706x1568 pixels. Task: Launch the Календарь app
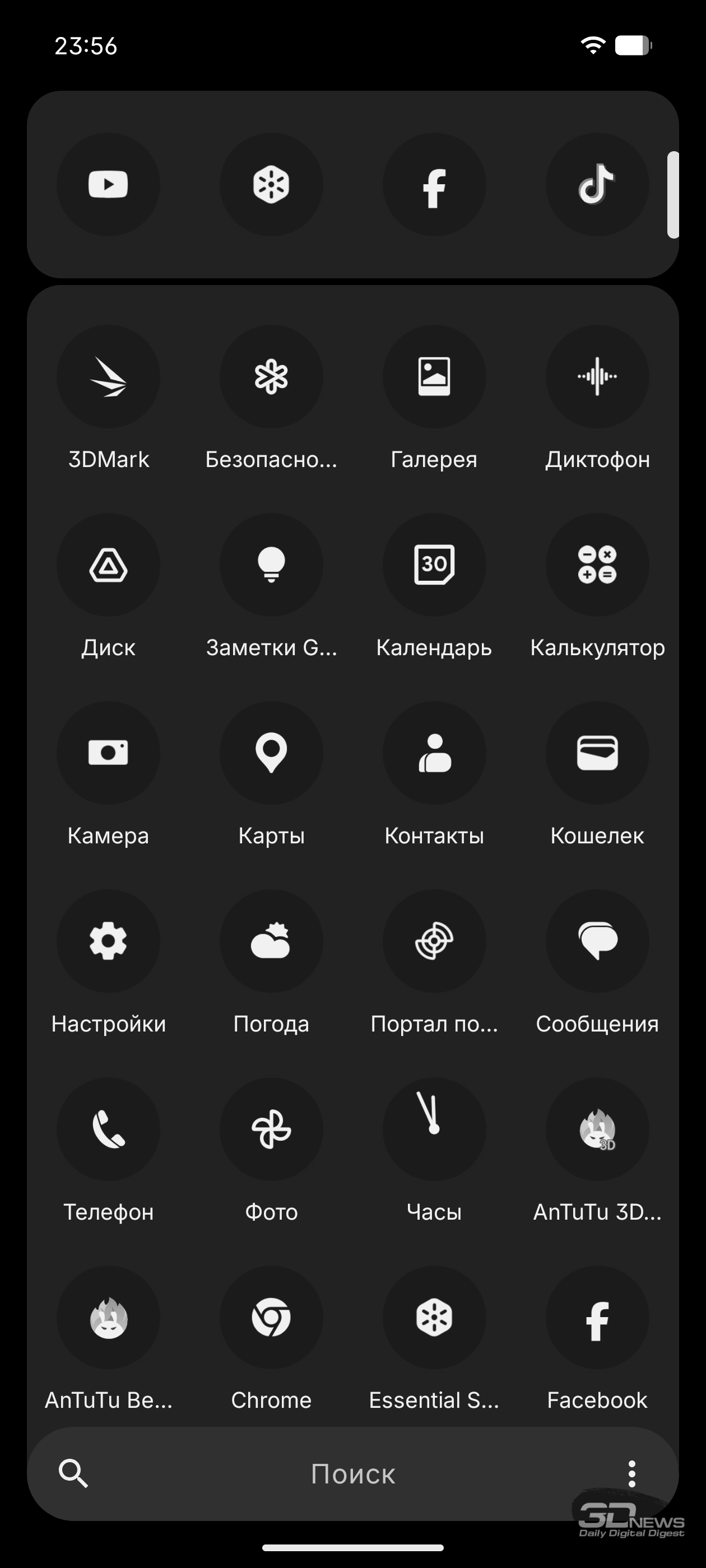(434, 565)
